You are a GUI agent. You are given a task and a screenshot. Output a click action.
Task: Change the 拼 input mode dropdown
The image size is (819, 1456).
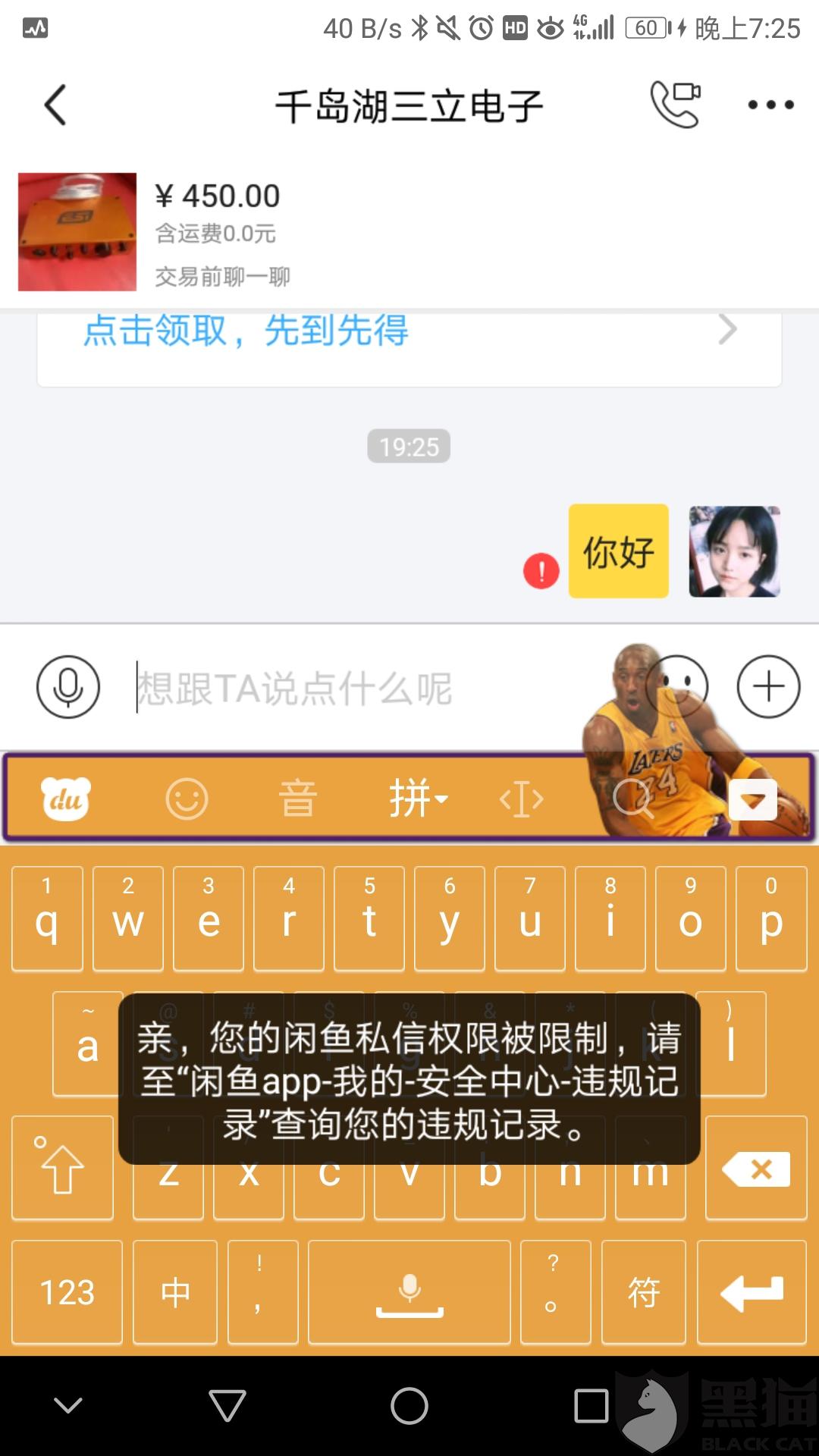pos(419,799)
